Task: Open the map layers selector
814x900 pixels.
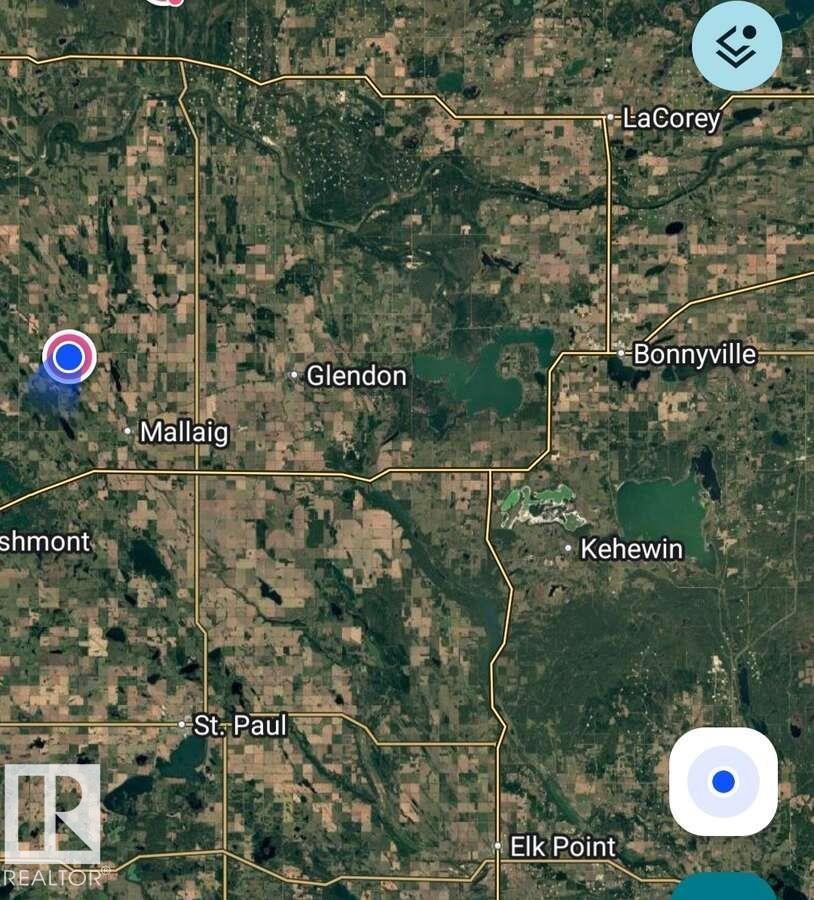Action: tap(737, 46)
